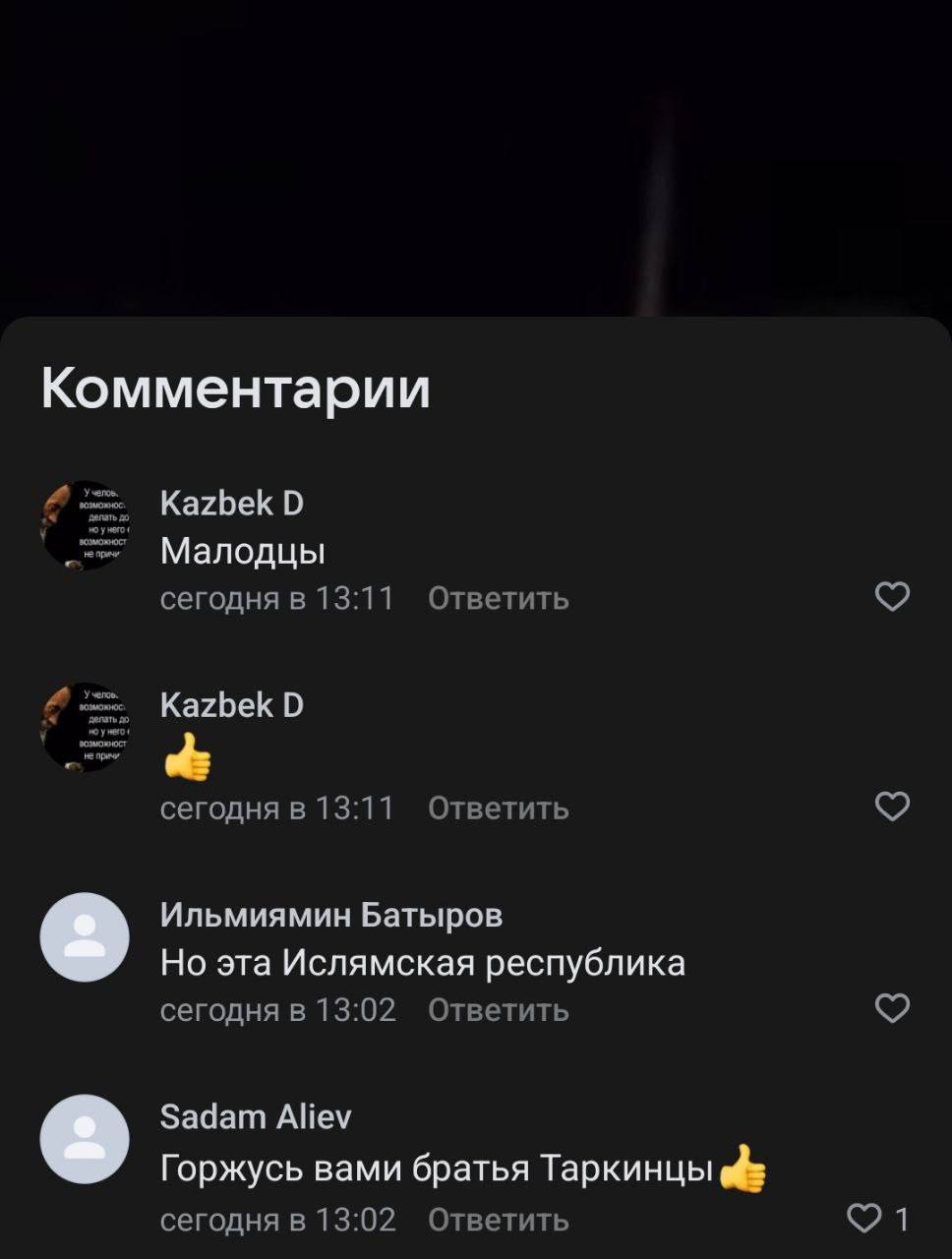
Task: Open Ильмиямин Батыров's profile avatar
Action: (85, 937)
